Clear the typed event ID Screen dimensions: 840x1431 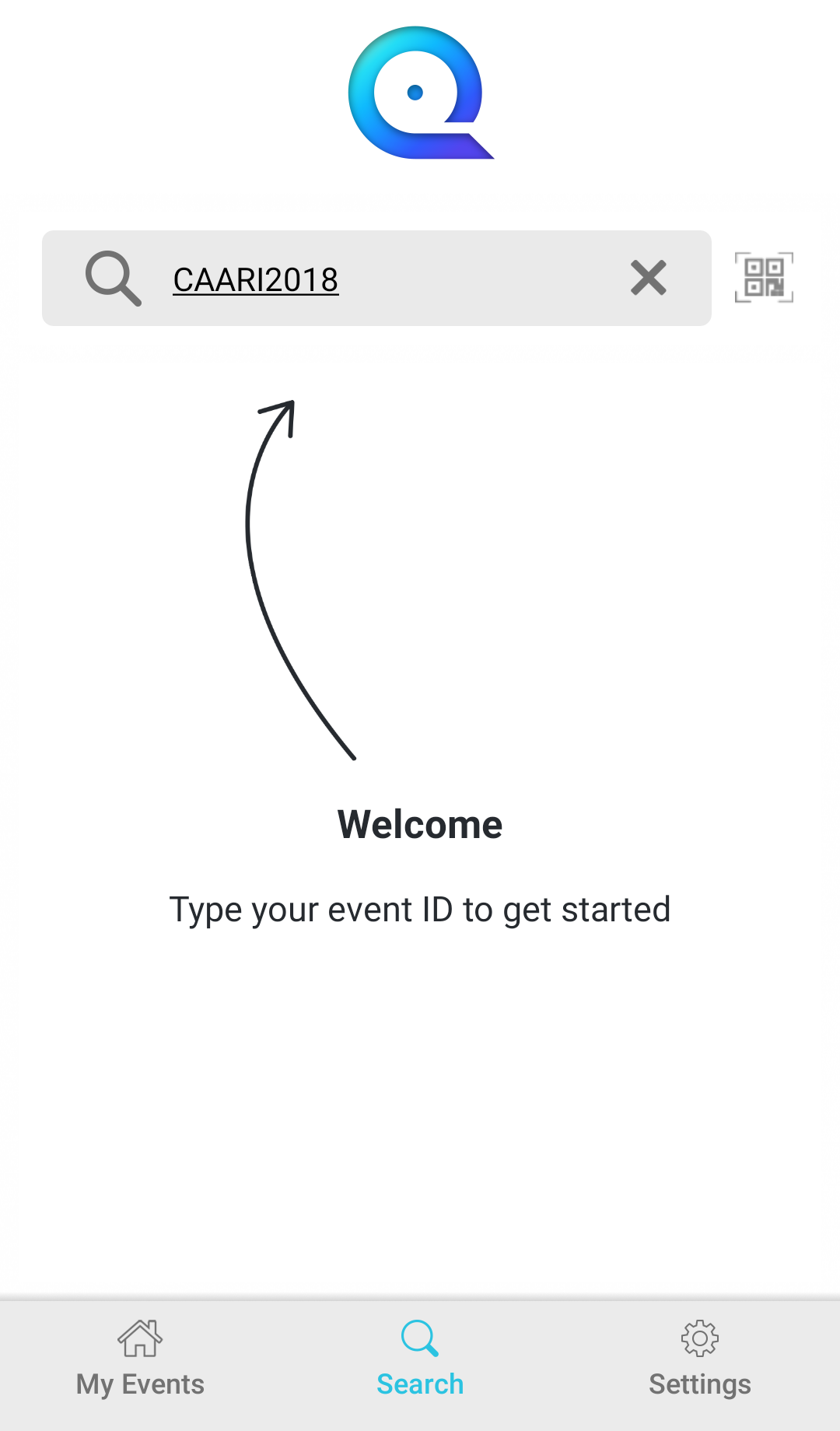pos(648,278)
